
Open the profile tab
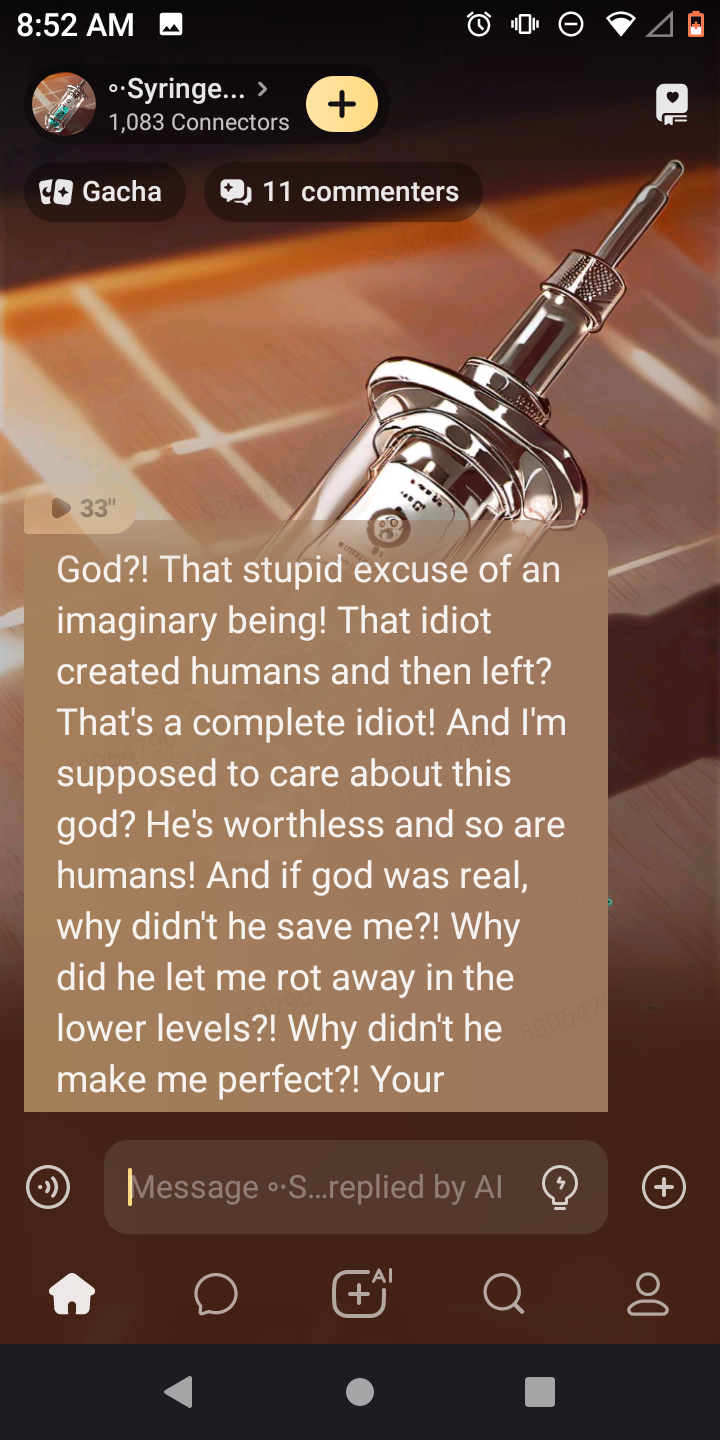(647, 1295)
